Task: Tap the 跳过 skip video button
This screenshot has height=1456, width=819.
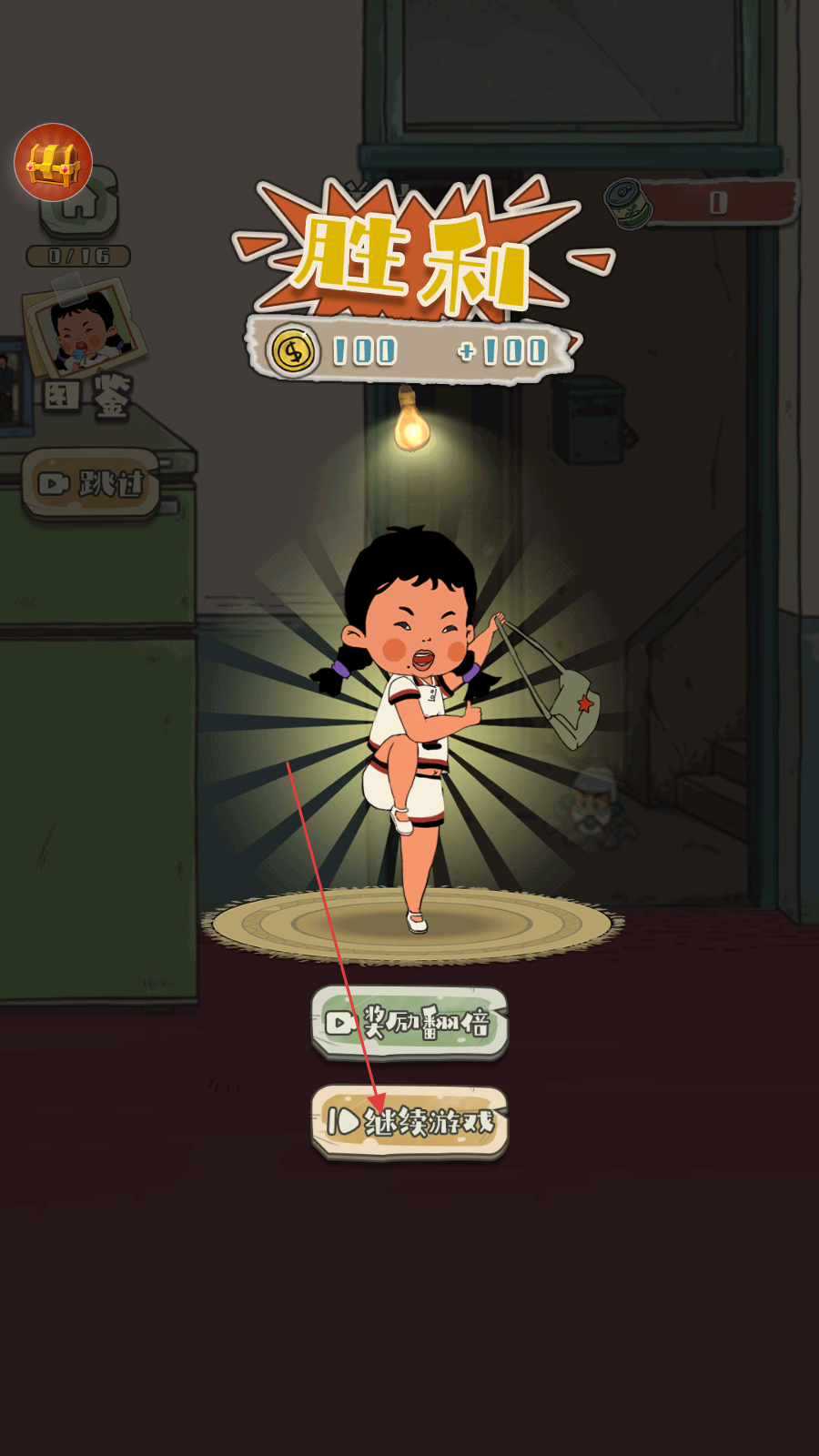Action: [91, 484]
